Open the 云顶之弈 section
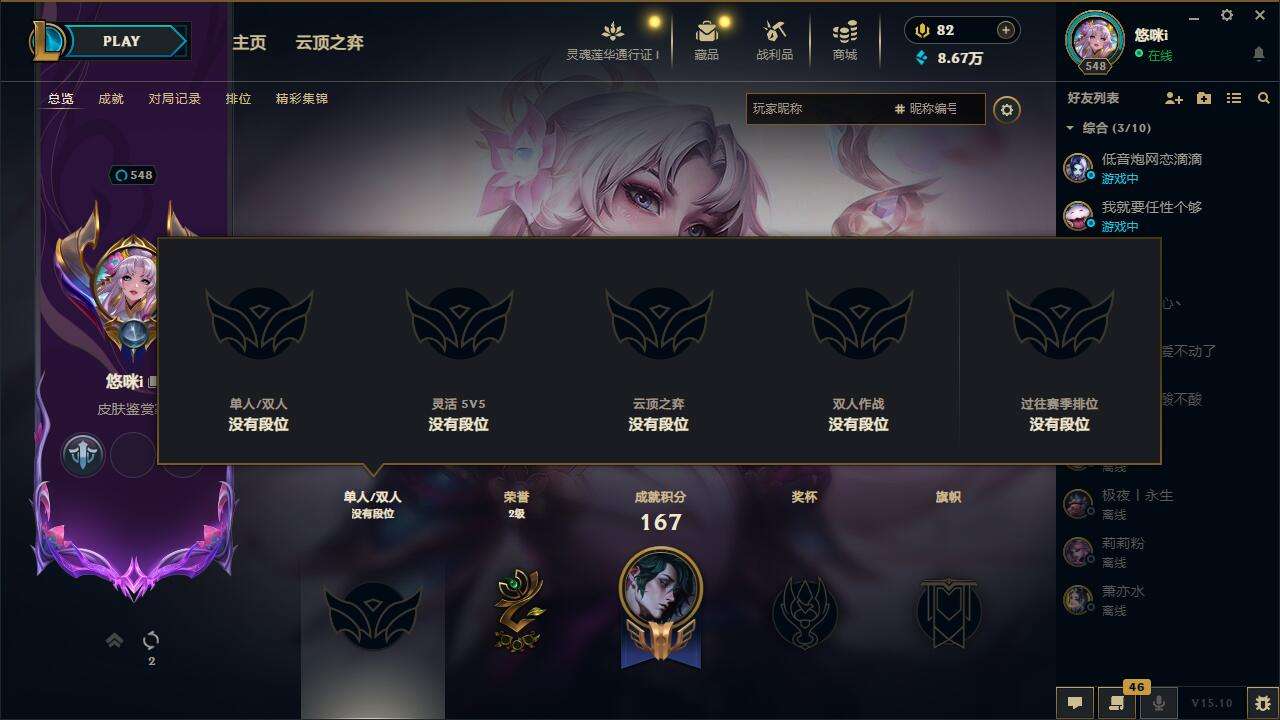Viewport: 1280px width, 720px height. (329, 42)
